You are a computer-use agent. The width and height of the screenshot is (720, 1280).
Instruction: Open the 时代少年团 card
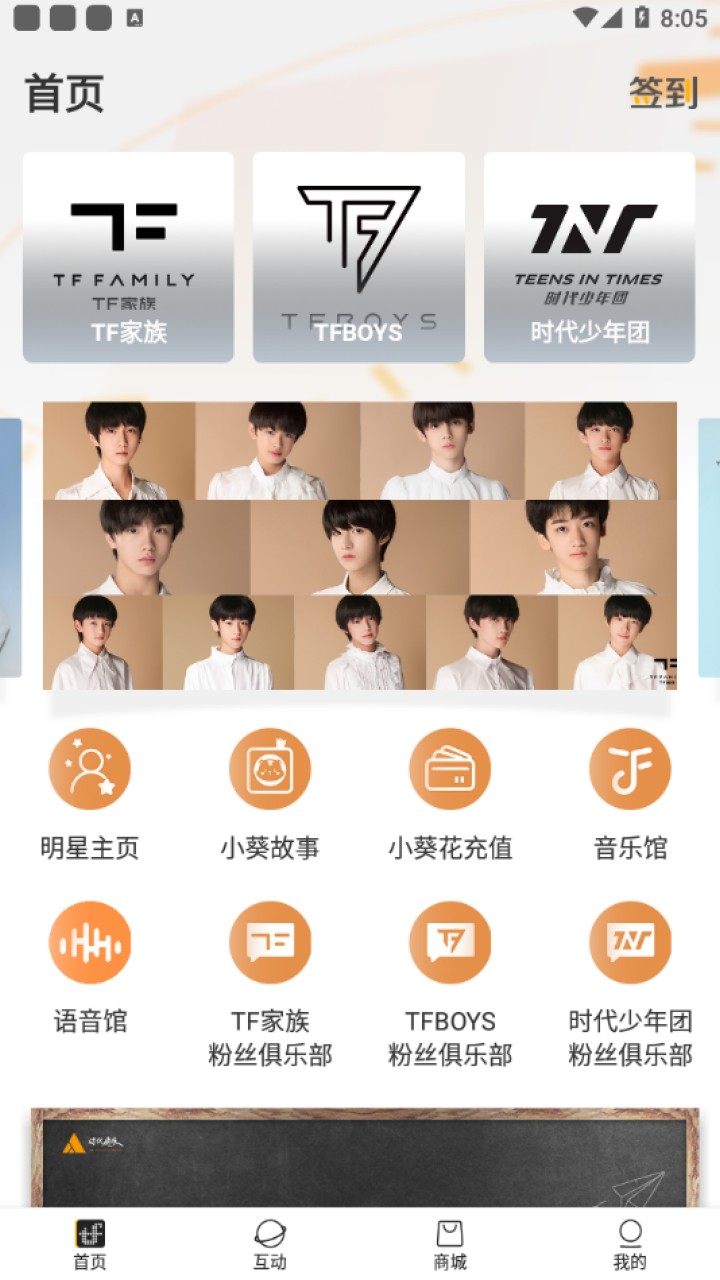pos(589,257)
